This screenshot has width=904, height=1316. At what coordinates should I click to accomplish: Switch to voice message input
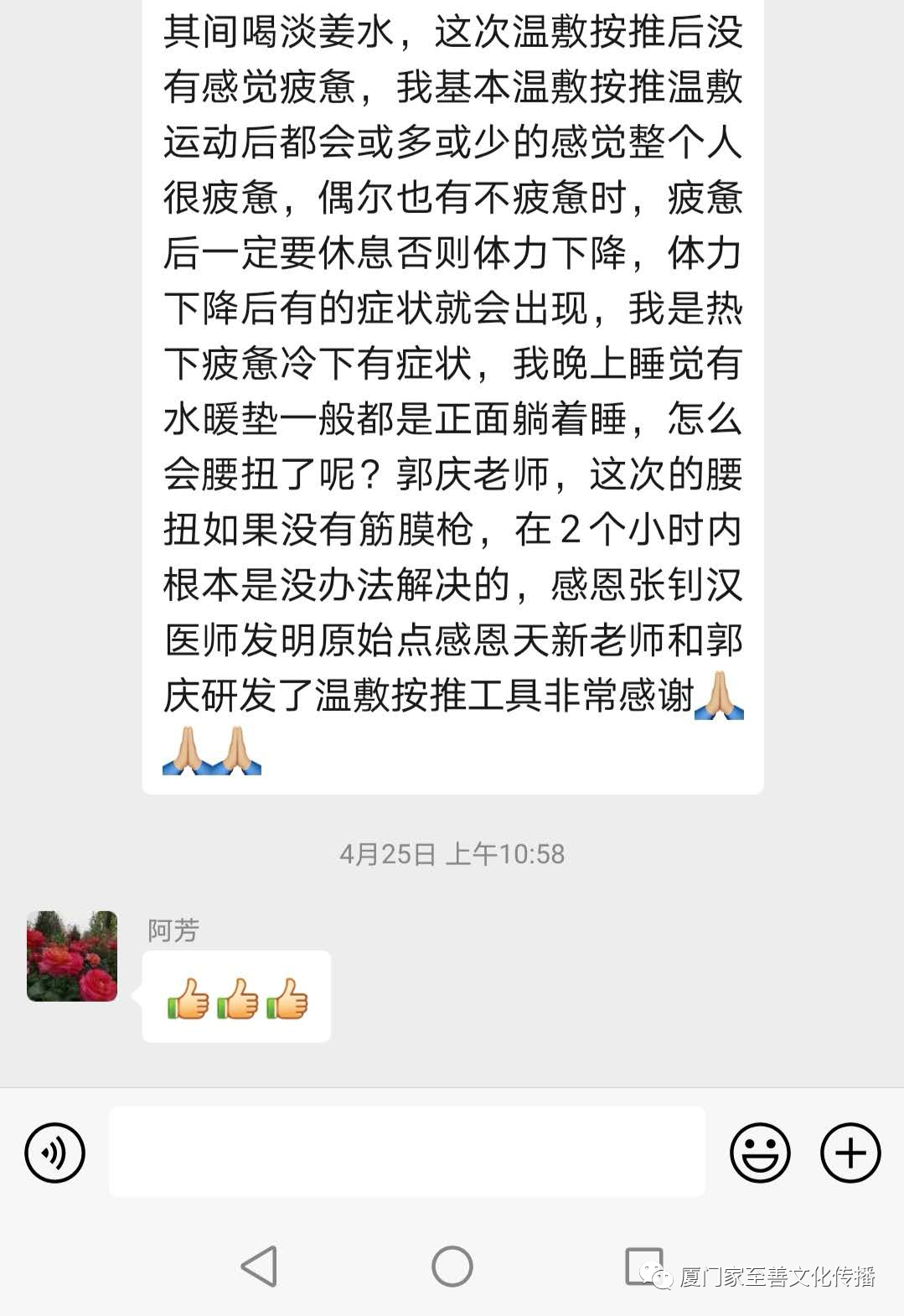(54, 1153)
